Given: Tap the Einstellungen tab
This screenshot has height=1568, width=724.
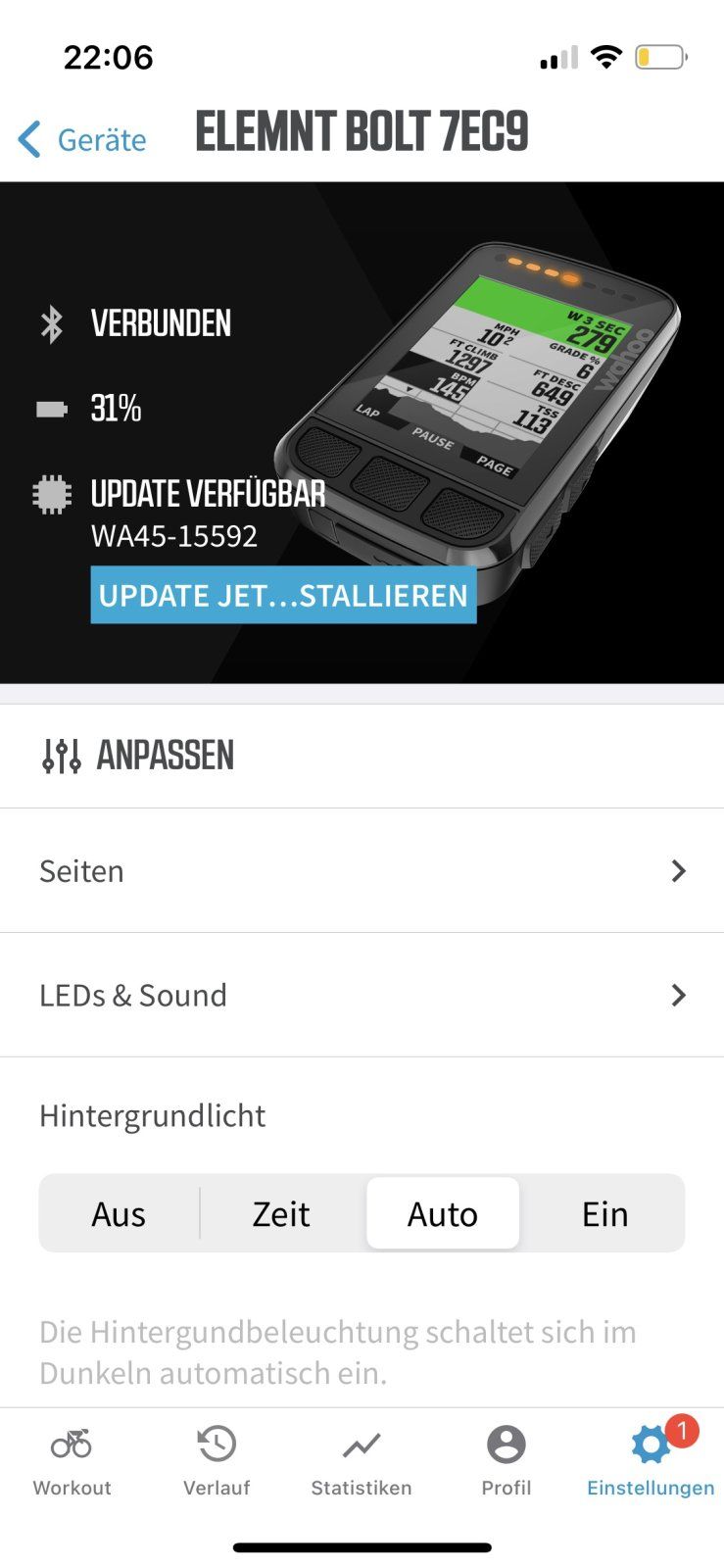Looking at the screenshot, I should point(651,1461).
